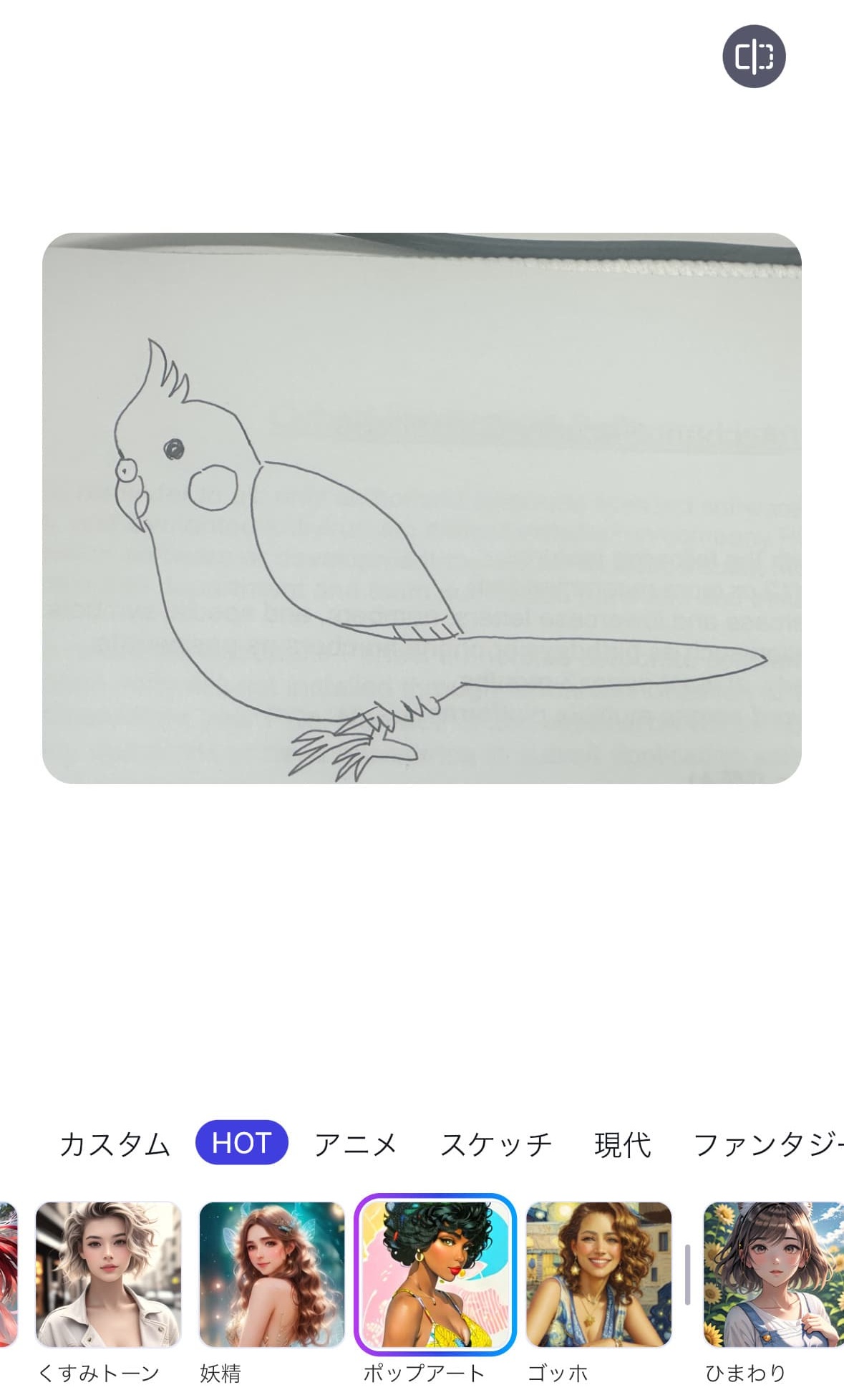Select the HOT category tab

click(x=241, y=1143)
